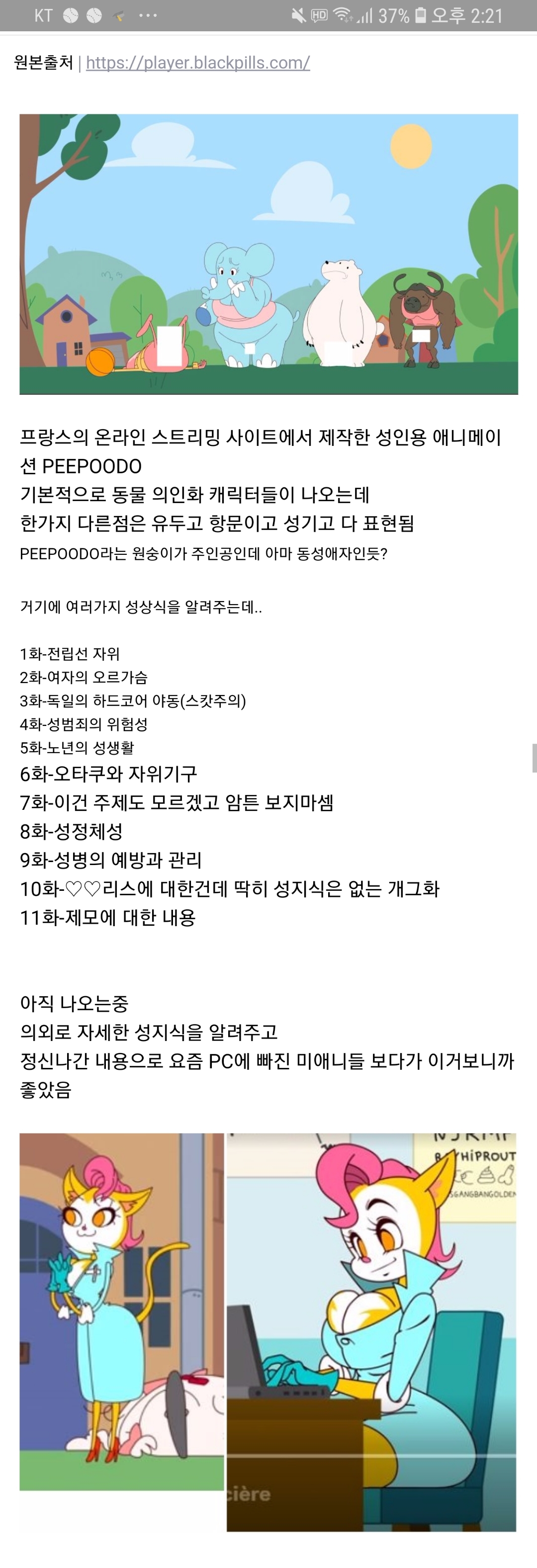
Task: View the cat typing at laptop image
Action: [x=371, y=1332]
